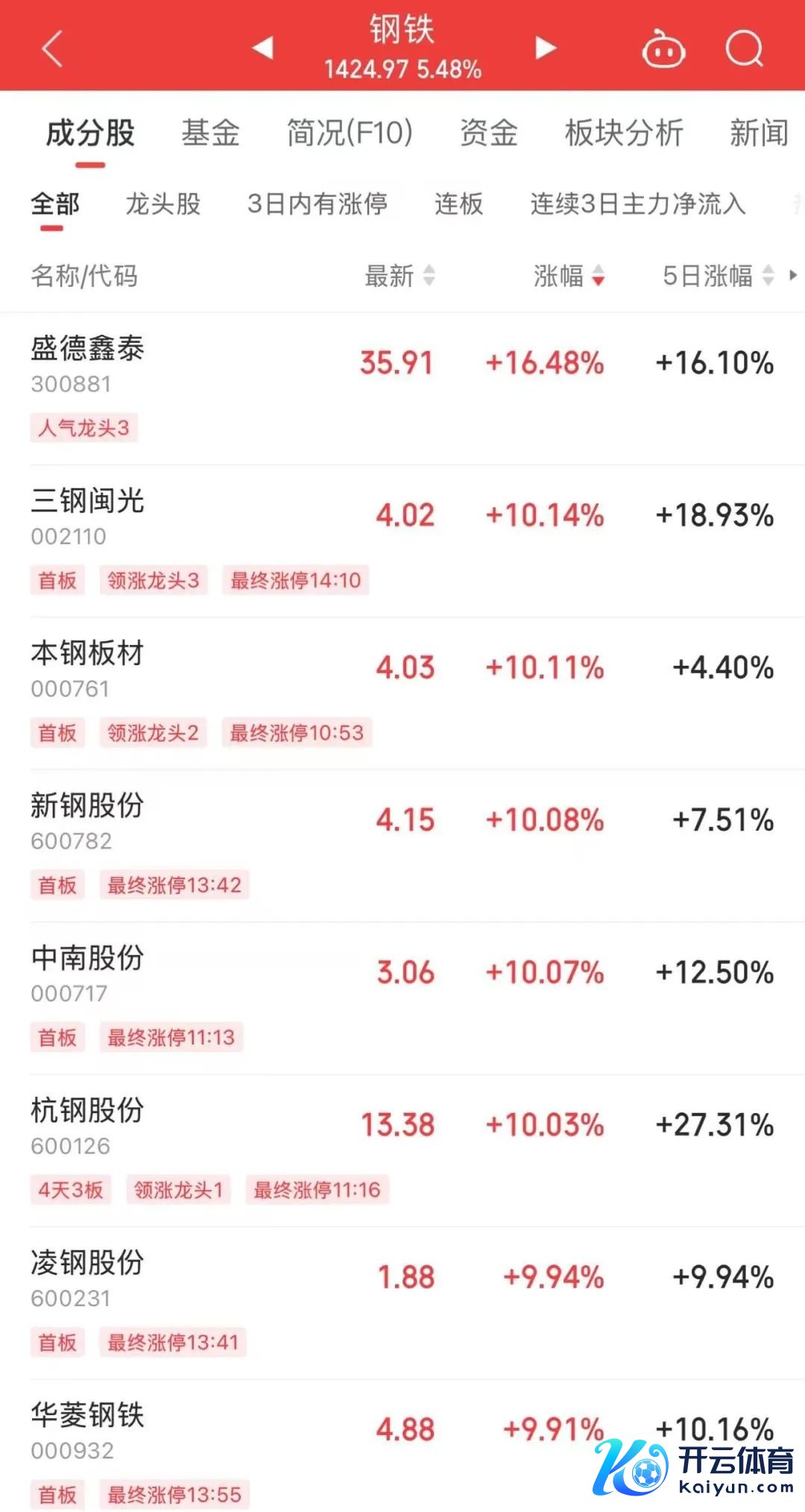805x1512 pixels.
Task: Open the 板块分析 tab
Action: (624, 133)
